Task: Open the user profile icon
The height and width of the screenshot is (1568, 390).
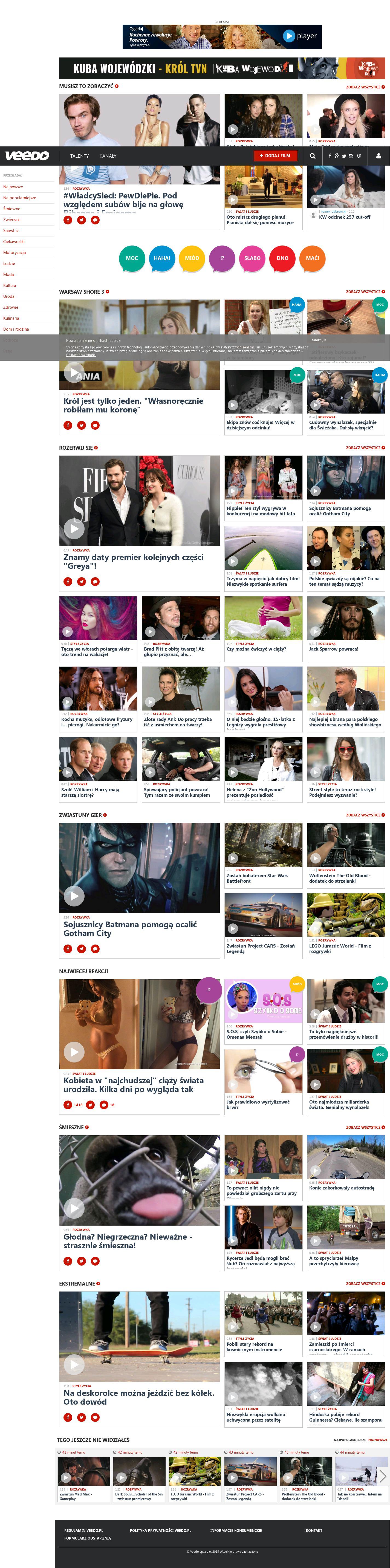Action: (x=378, y=156)
